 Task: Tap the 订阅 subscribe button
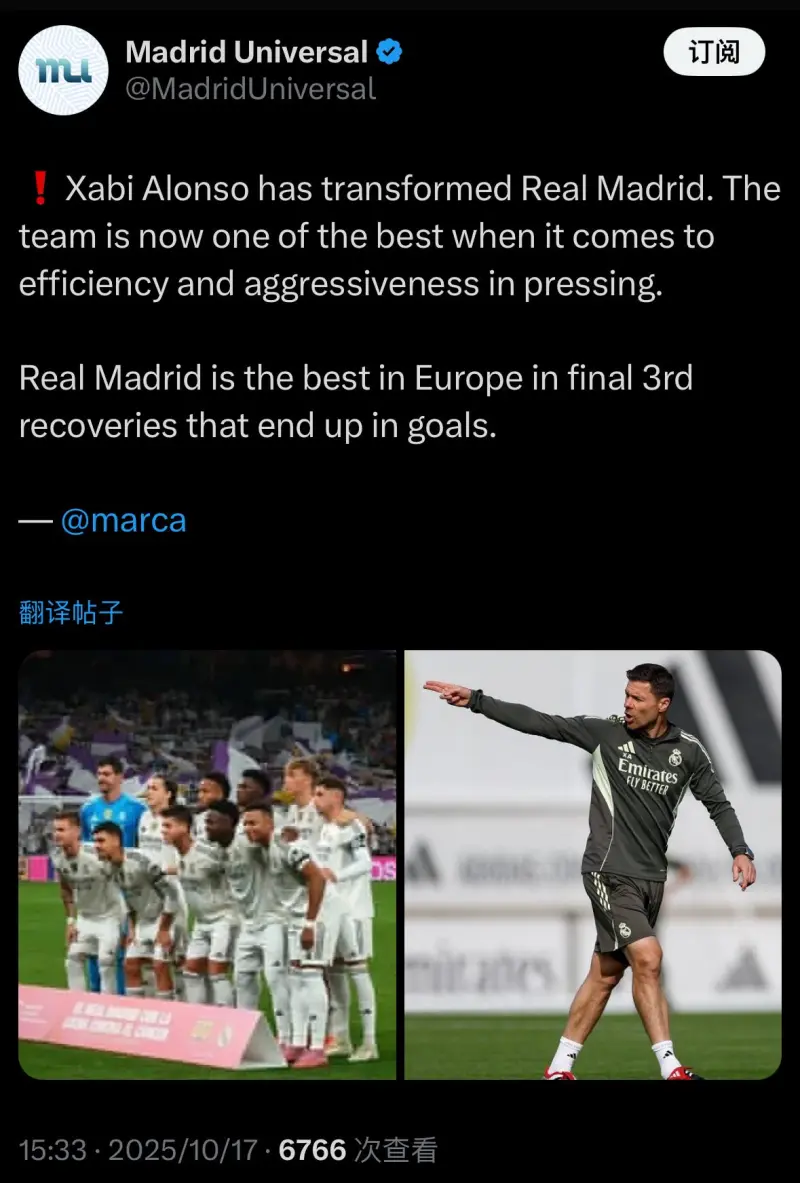[x=714, y=52]
